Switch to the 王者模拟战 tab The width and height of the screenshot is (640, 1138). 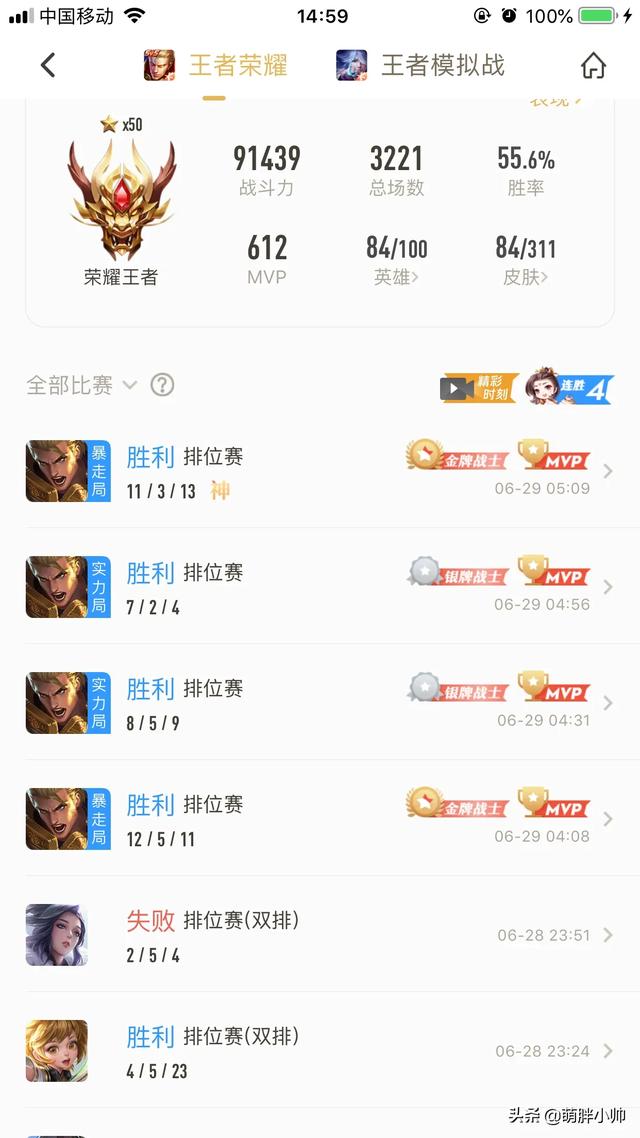(421, 66)
